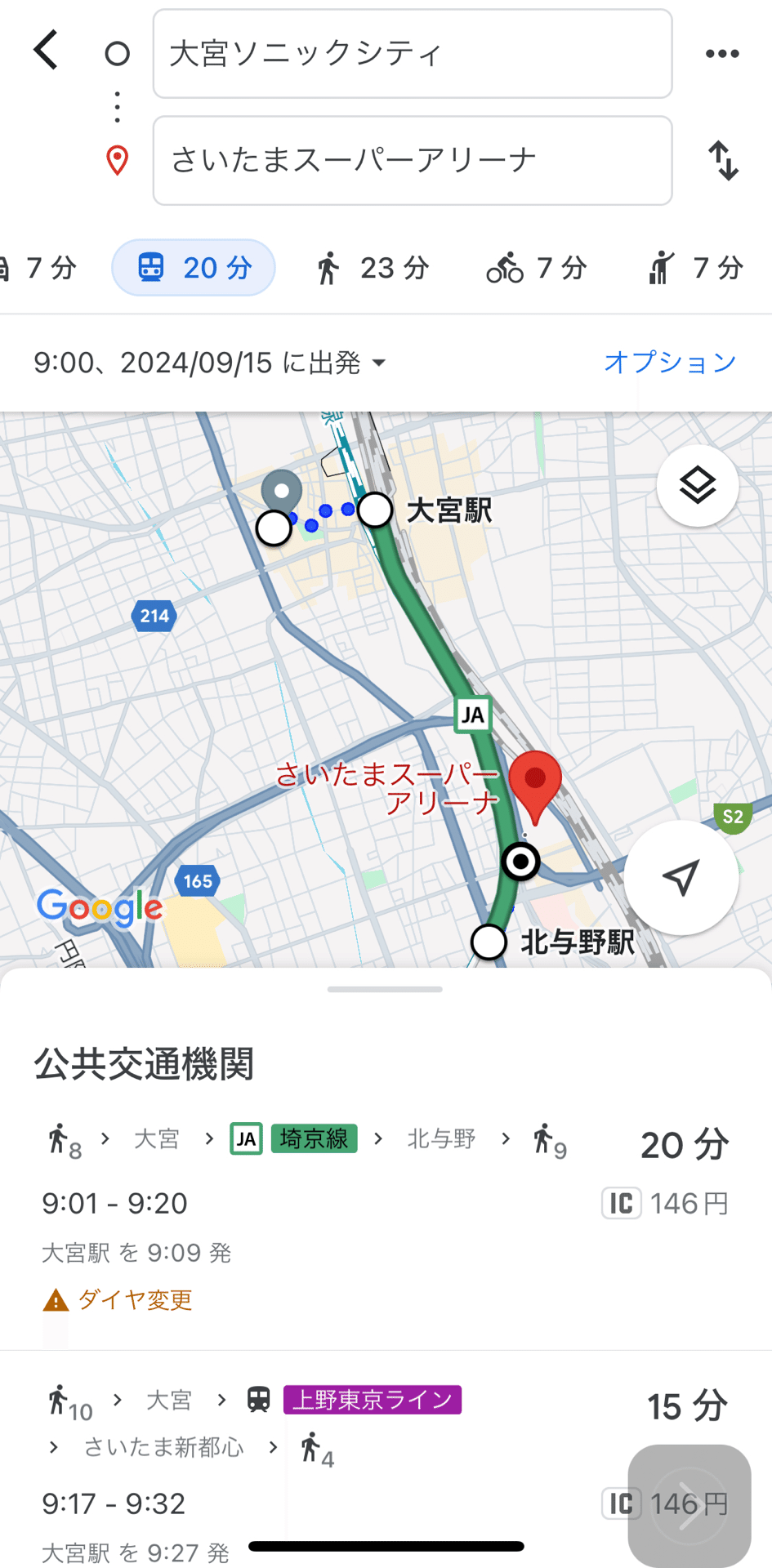Switch to cycling mode 7 分
The height and width of the screenshot is (1568, 772).
(x=537, y=268)
